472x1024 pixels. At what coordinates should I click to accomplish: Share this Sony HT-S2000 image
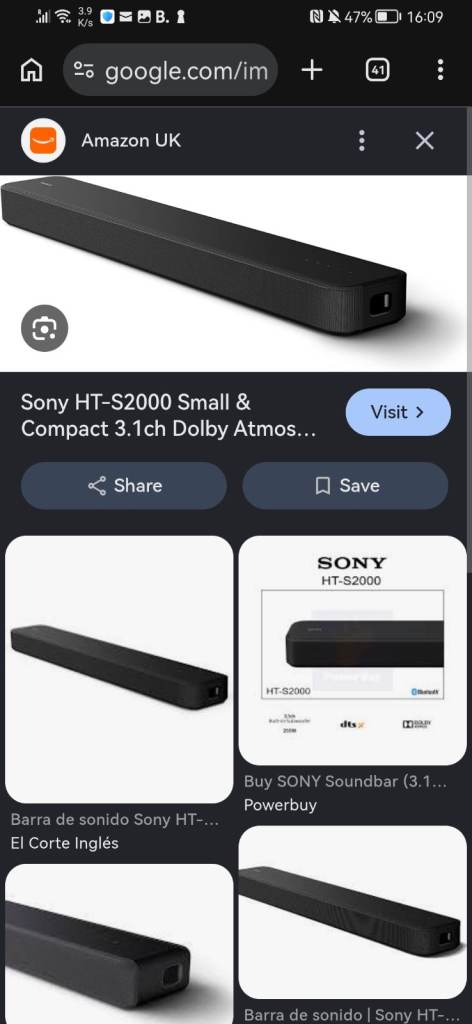(124, 485)
